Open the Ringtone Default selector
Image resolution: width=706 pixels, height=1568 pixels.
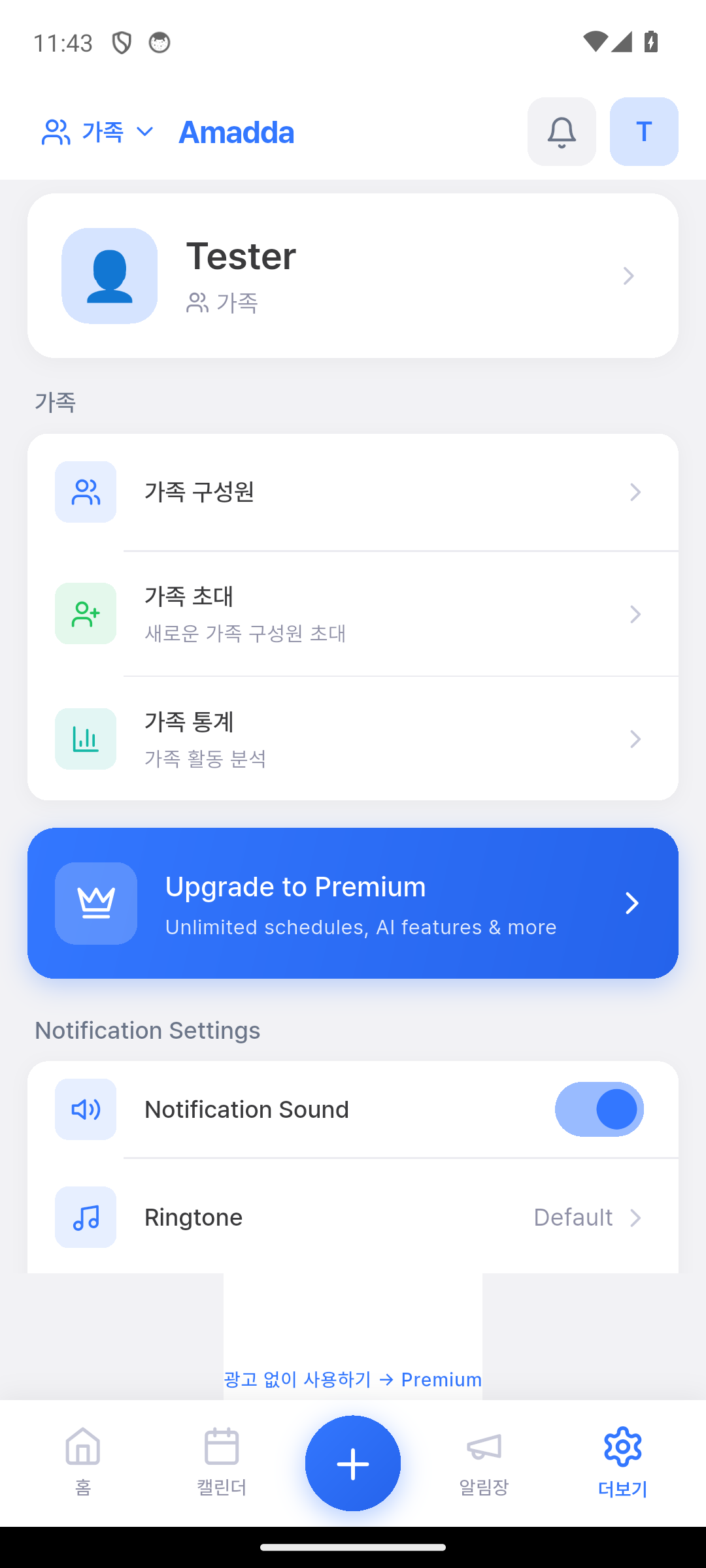pos(588,1217)
